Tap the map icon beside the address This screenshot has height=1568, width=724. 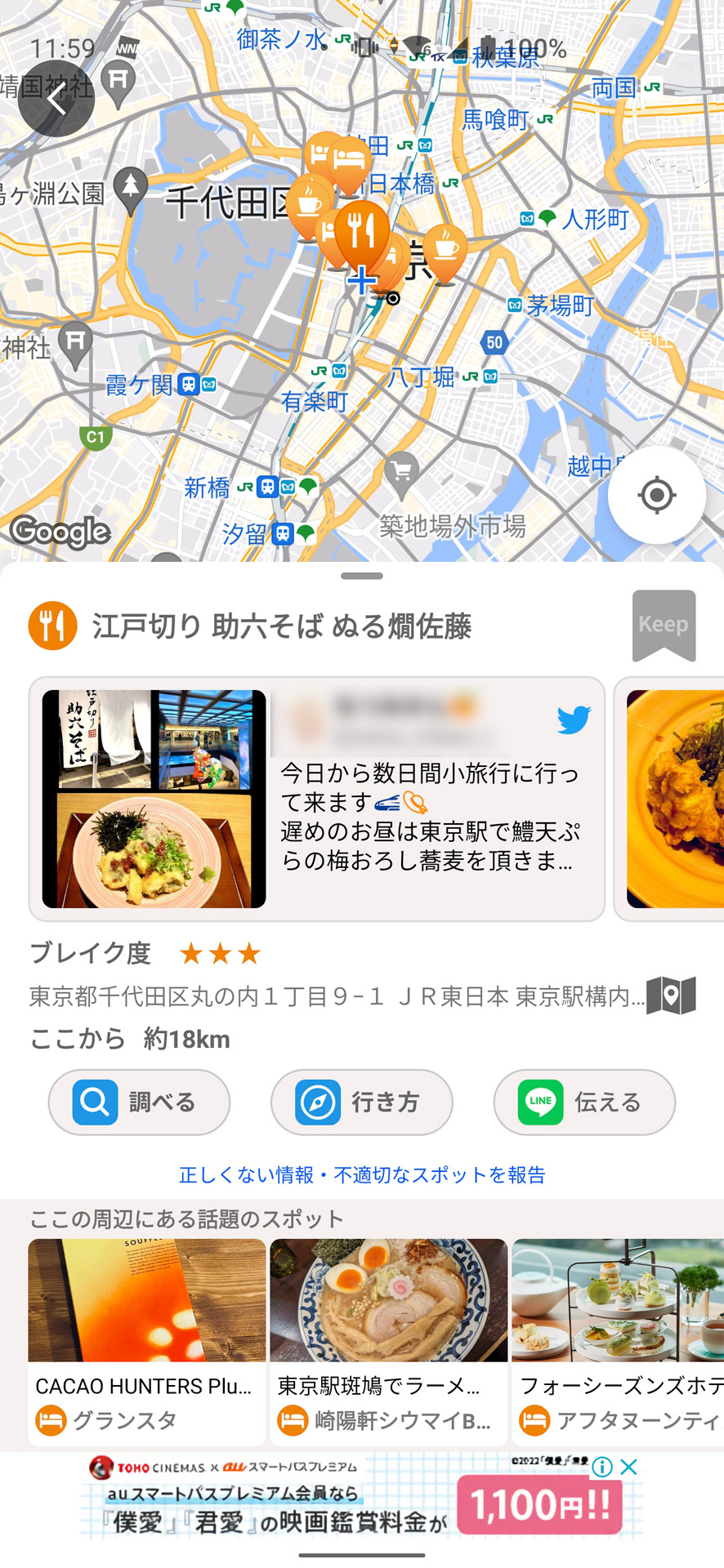pyautogui.click(x=672, y=996)
